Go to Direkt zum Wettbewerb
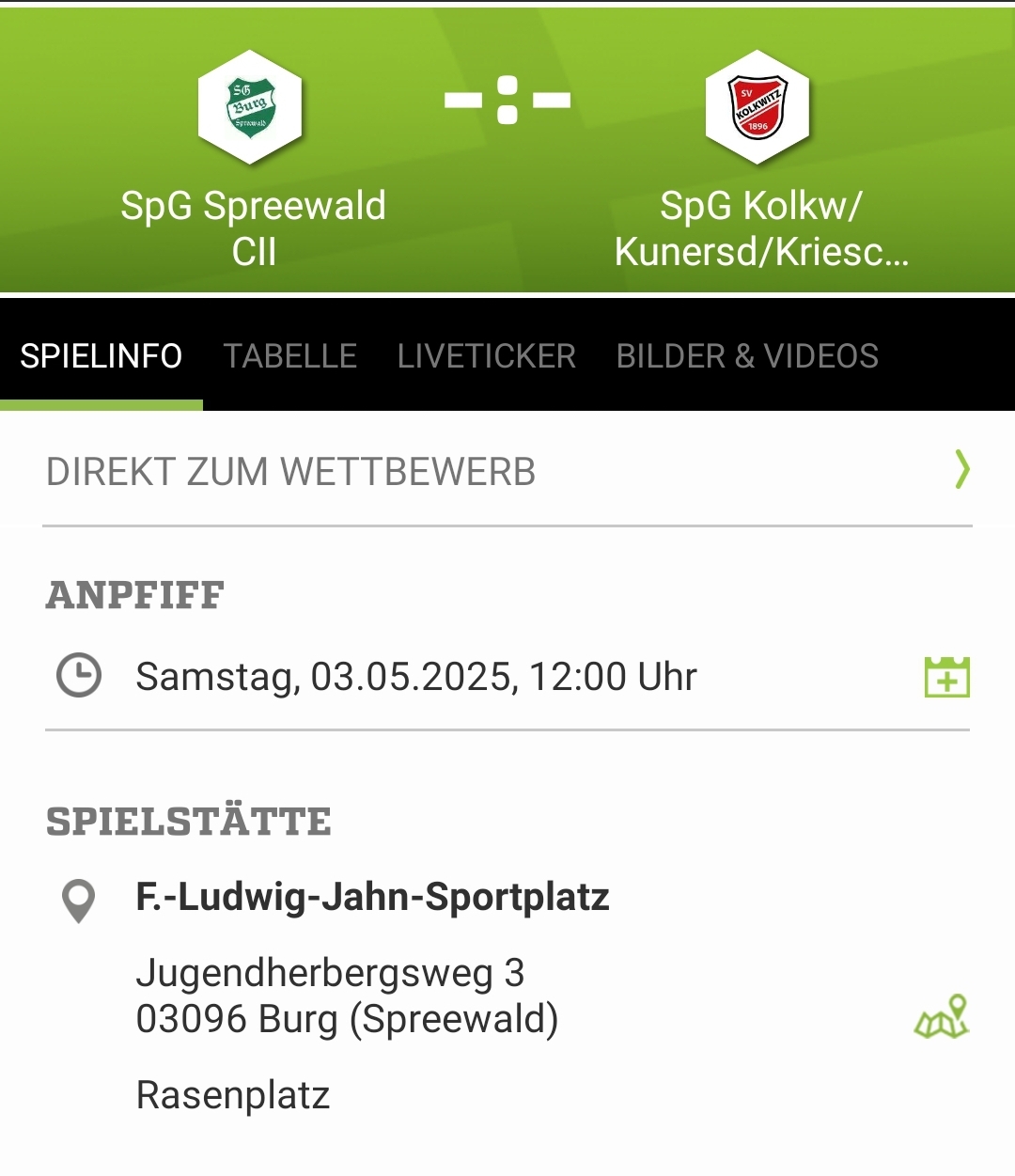 507,471
